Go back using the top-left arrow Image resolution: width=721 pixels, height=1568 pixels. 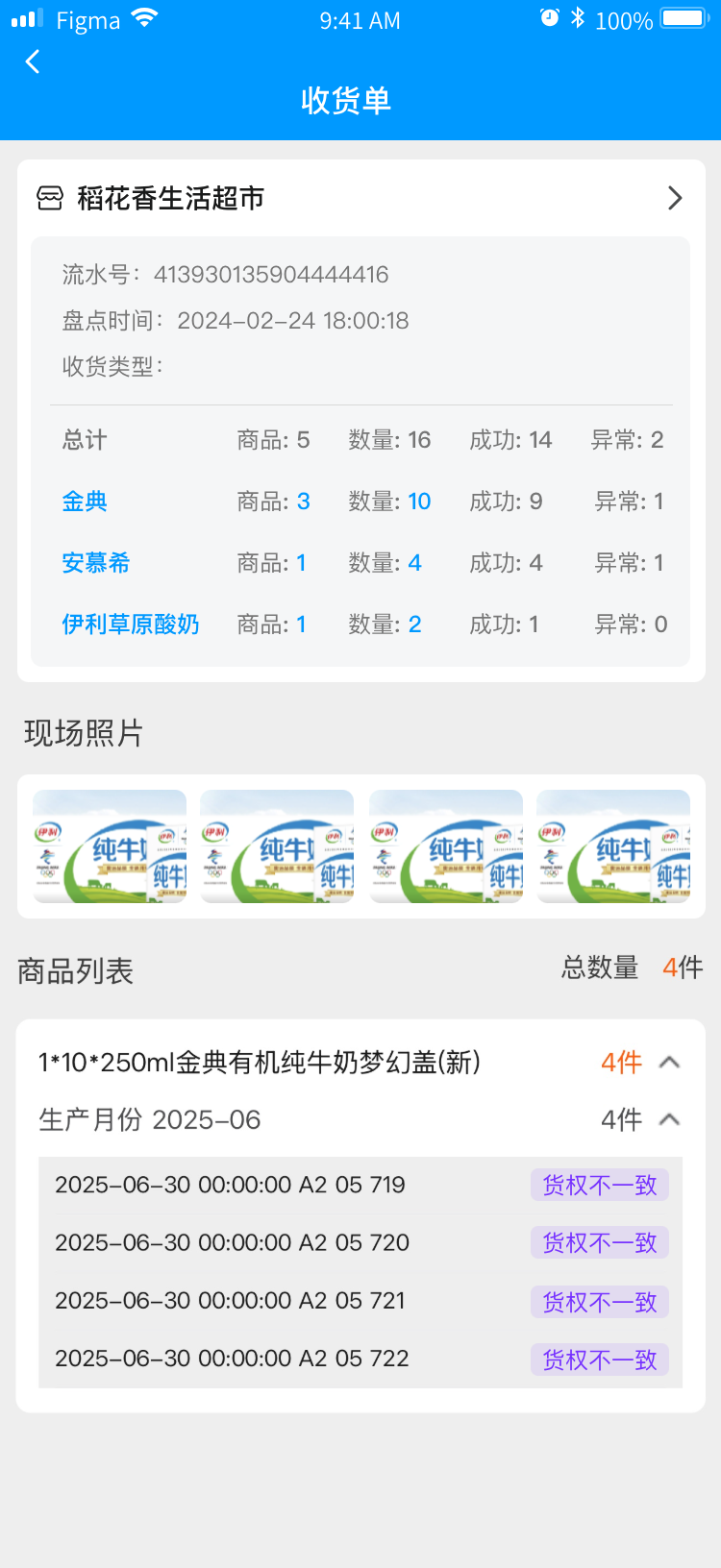point(33,61)
